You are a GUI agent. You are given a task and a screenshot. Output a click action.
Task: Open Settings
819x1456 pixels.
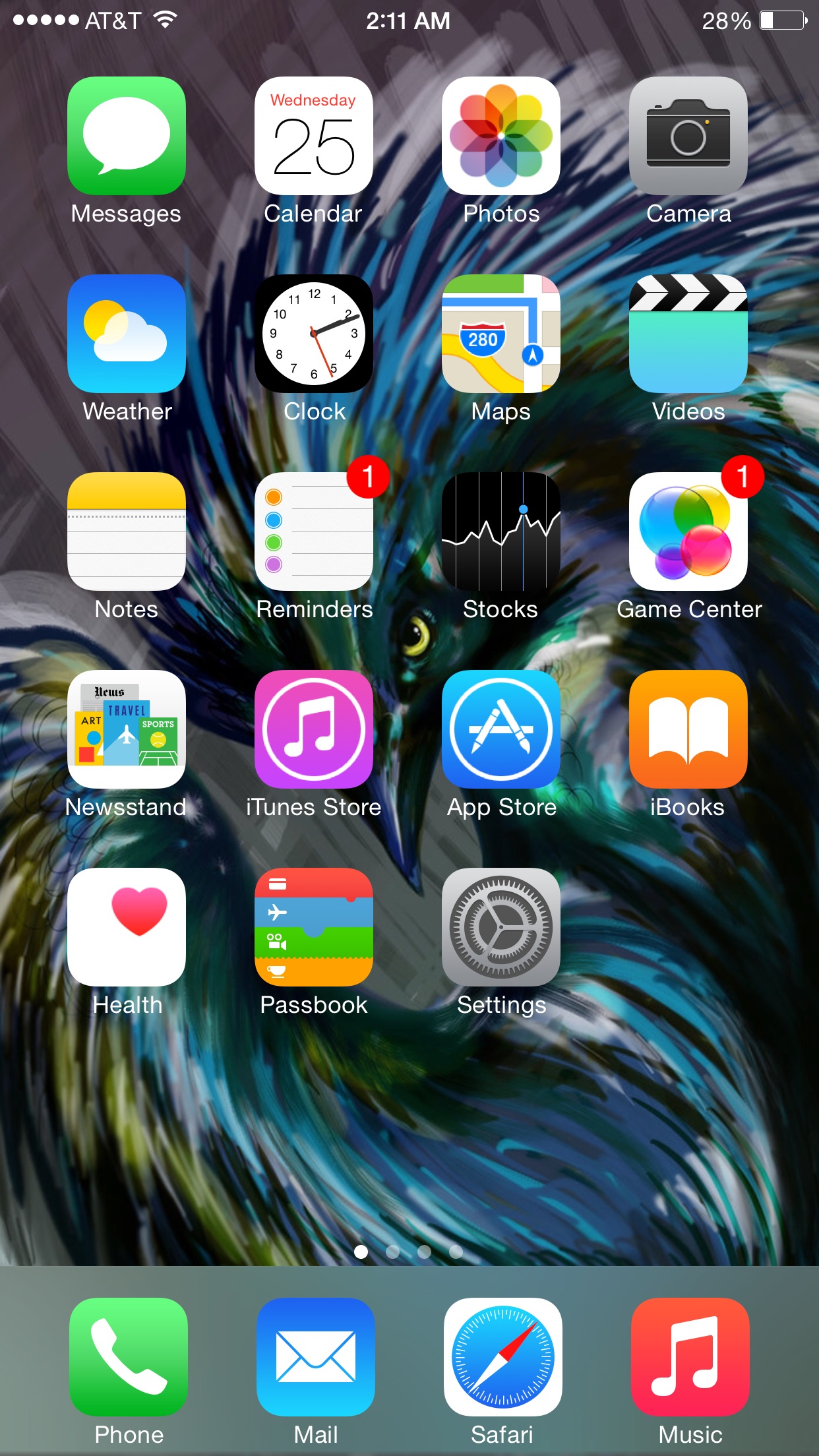(501, 927)
